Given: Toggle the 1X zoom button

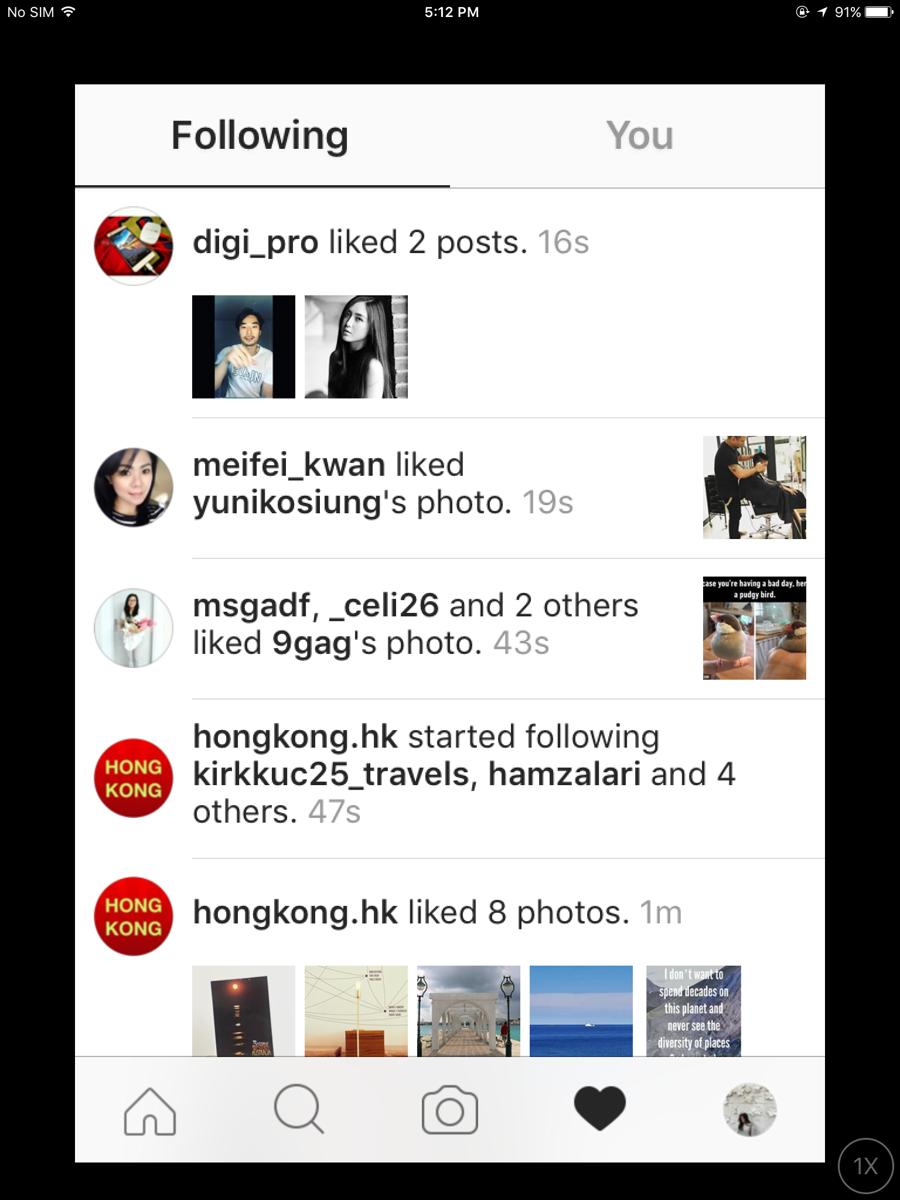Looking at the screenshot, I should (x=865, y=1166).
